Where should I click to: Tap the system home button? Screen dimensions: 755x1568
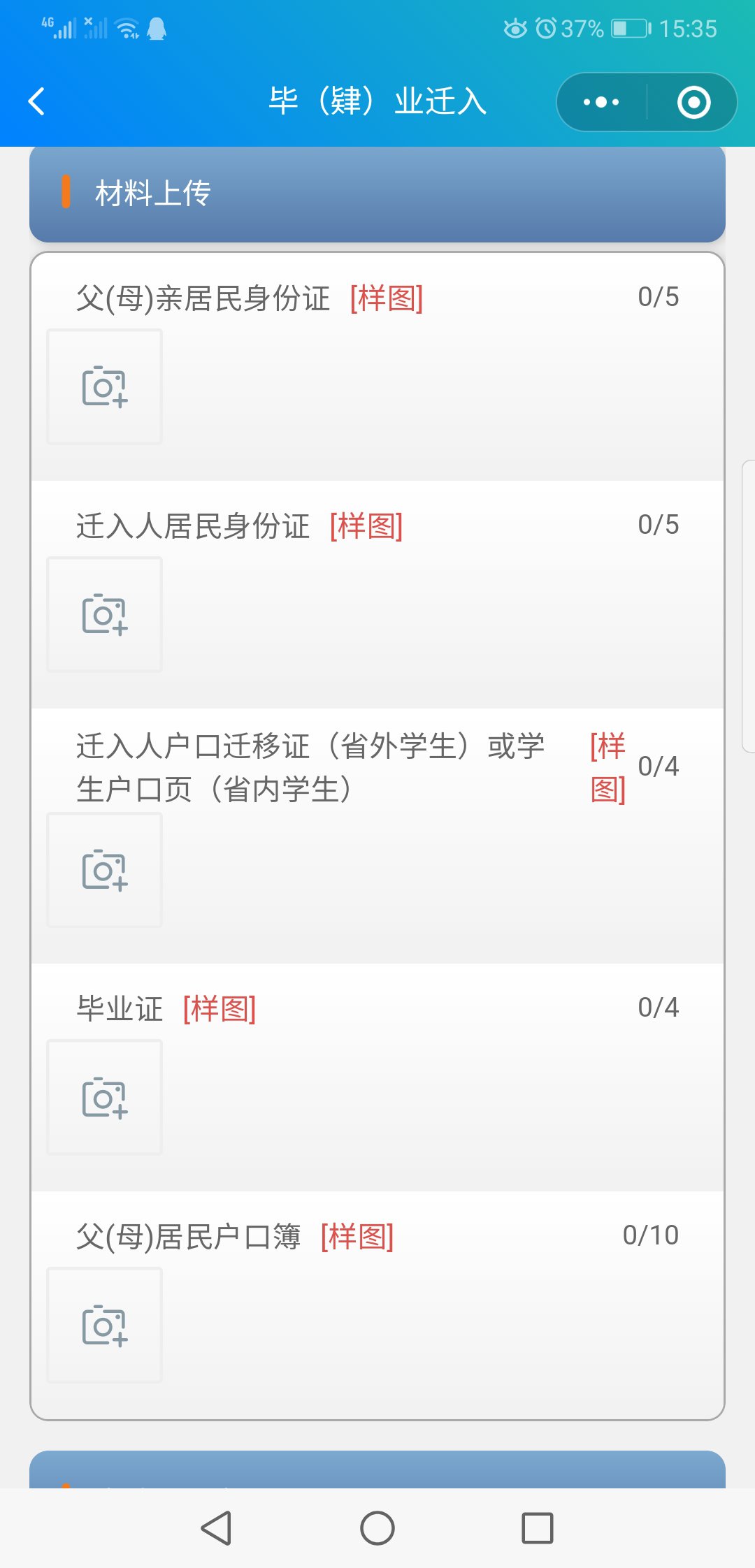[377, 1528]
